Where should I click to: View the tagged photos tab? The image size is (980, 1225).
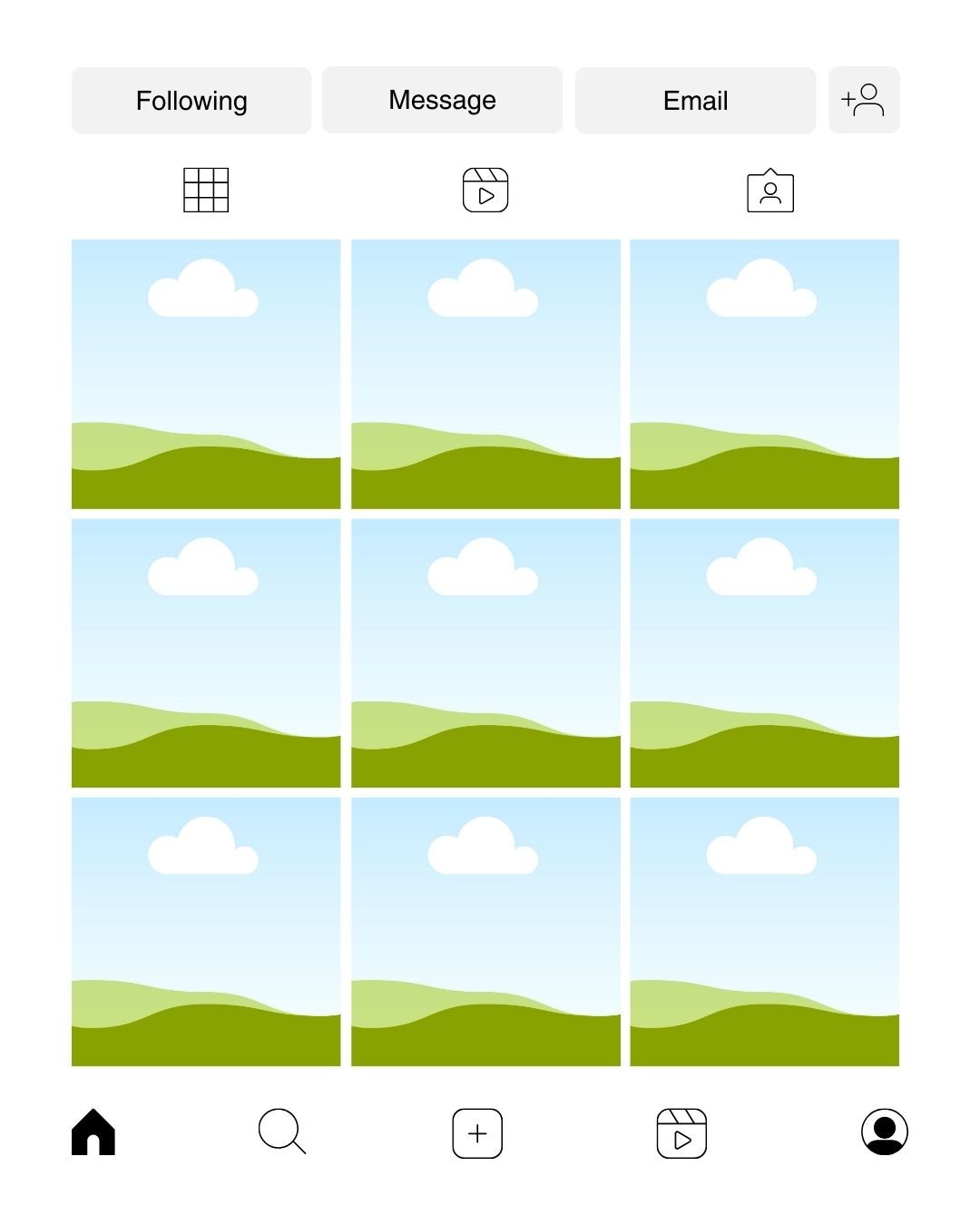coord(770,191)
